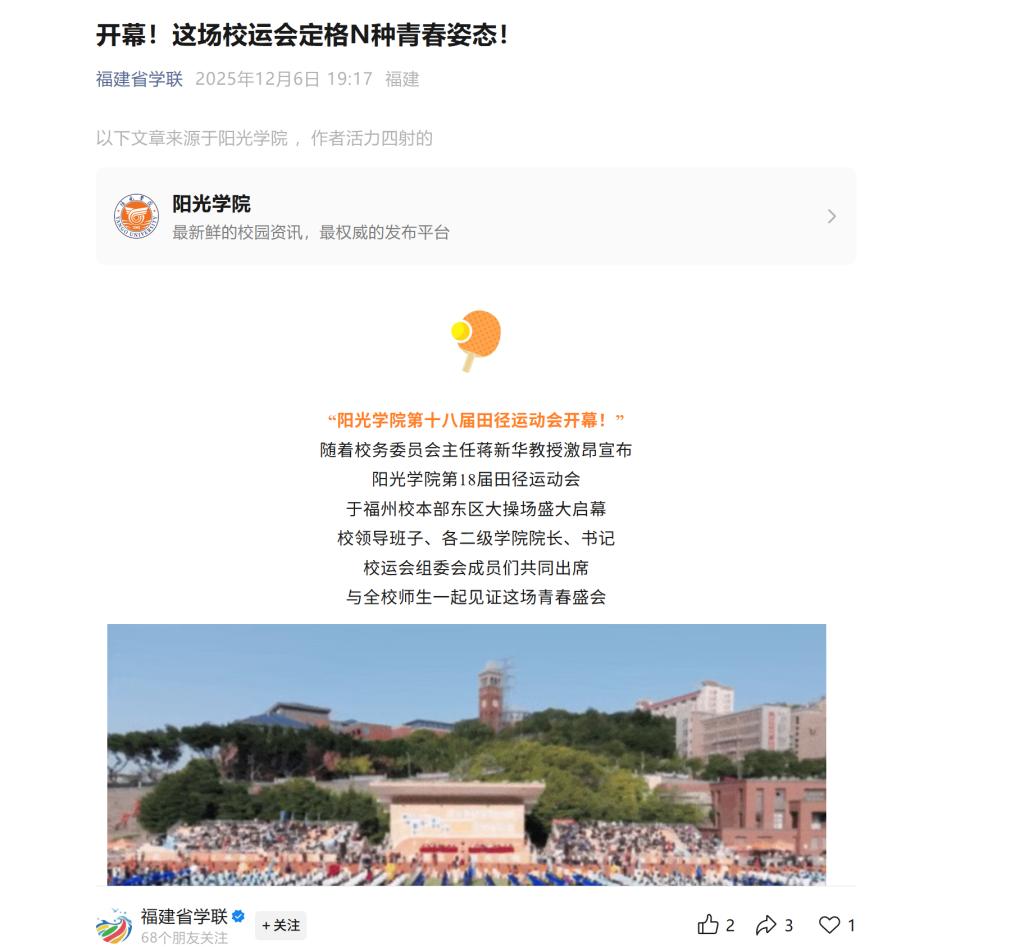Open the 福建省学联 author link

139,79
